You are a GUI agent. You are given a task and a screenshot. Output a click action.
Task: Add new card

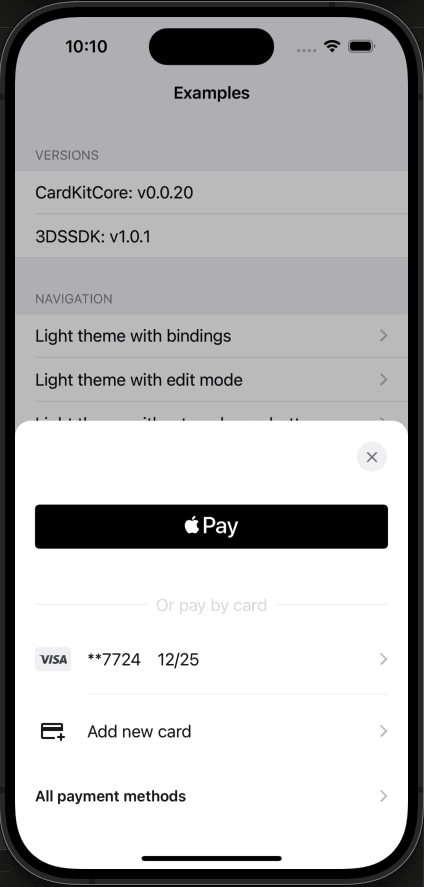(211, 731)
